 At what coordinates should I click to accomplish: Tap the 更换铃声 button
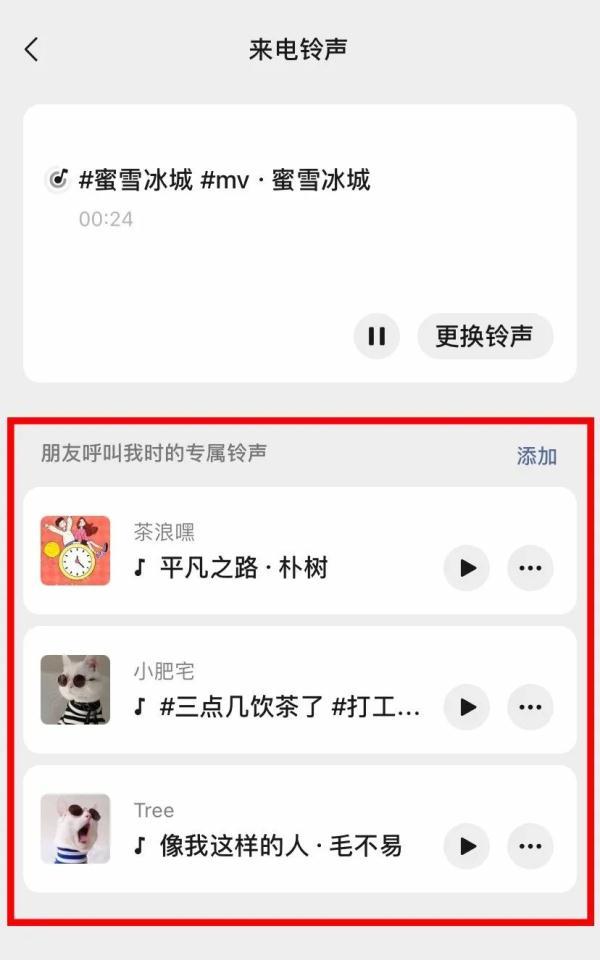(x=484, y=336)
